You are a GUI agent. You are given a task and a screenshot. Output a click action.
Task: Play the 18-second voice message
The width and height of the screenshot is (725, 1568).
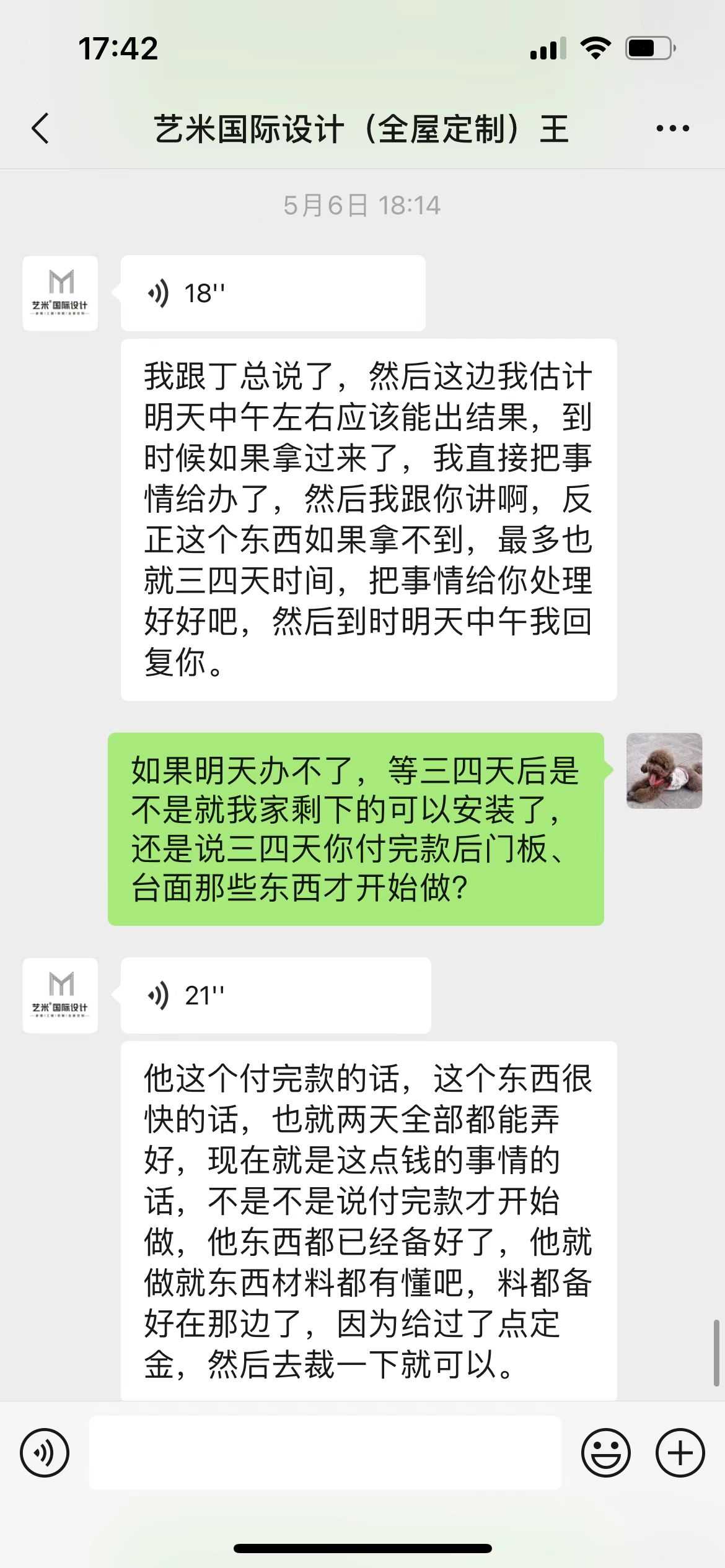pos(273,293)
